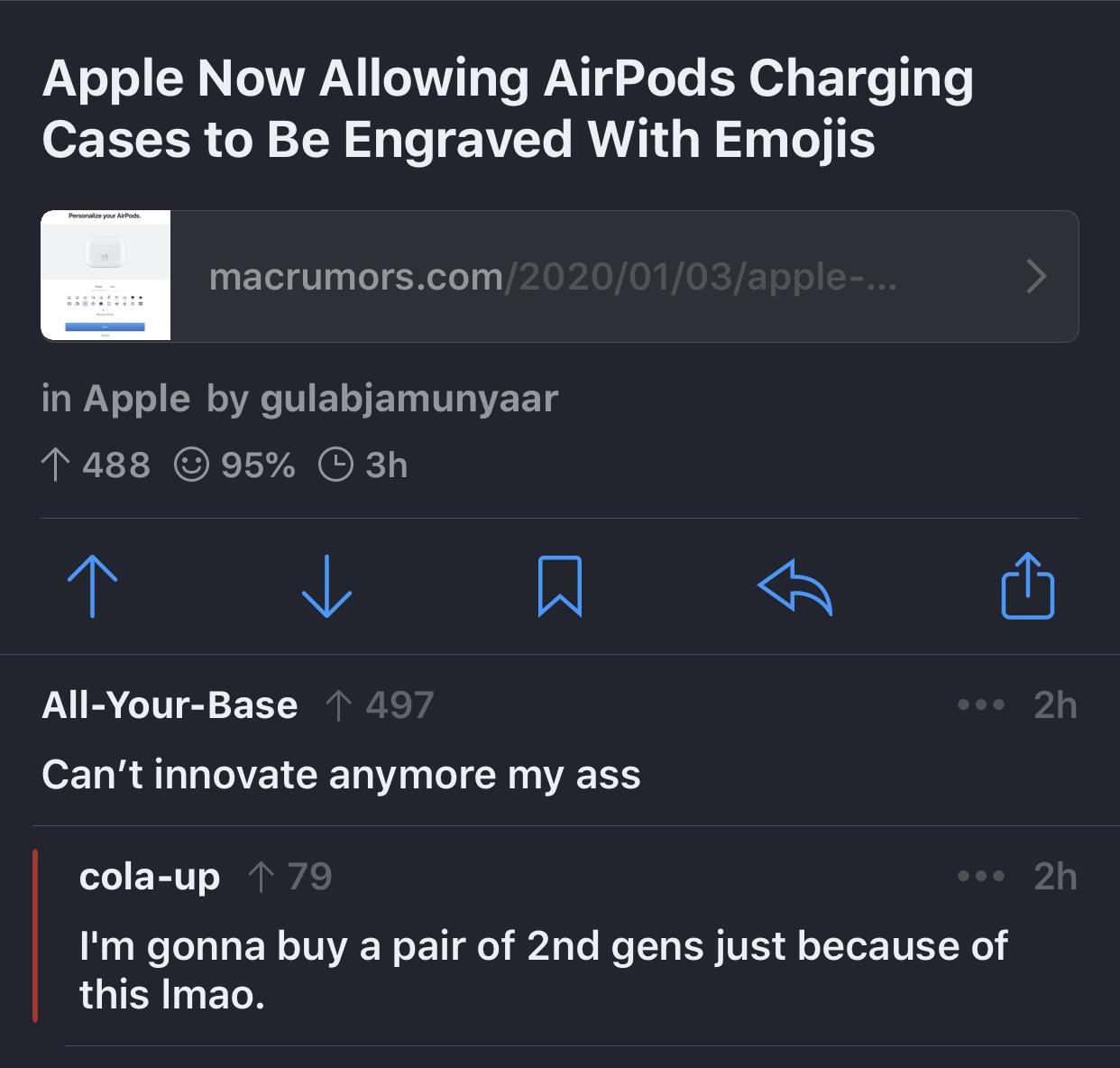Upvote the AirPods engraving post
This screenshot has width=1120, height=1068.
coord(92,586)
